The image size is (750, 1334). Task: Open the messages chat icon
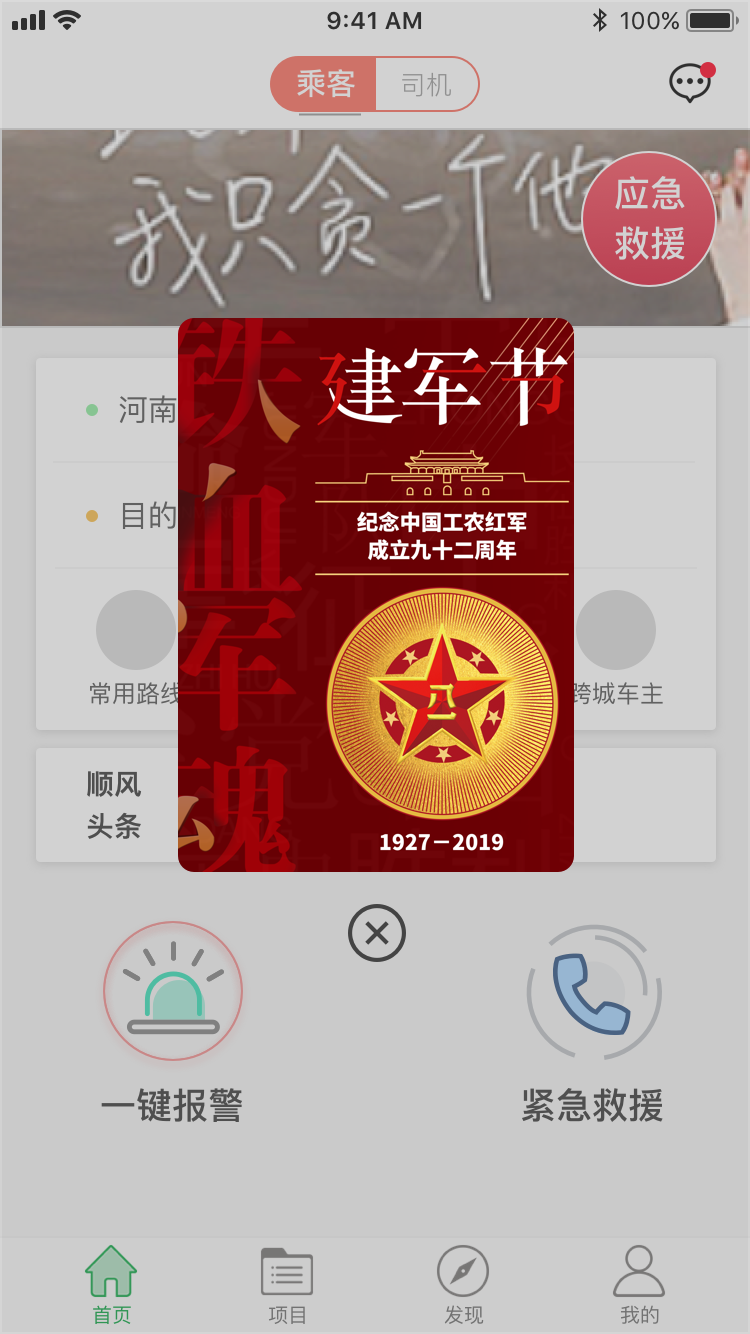pyautogui.click(x=692, y=83)
